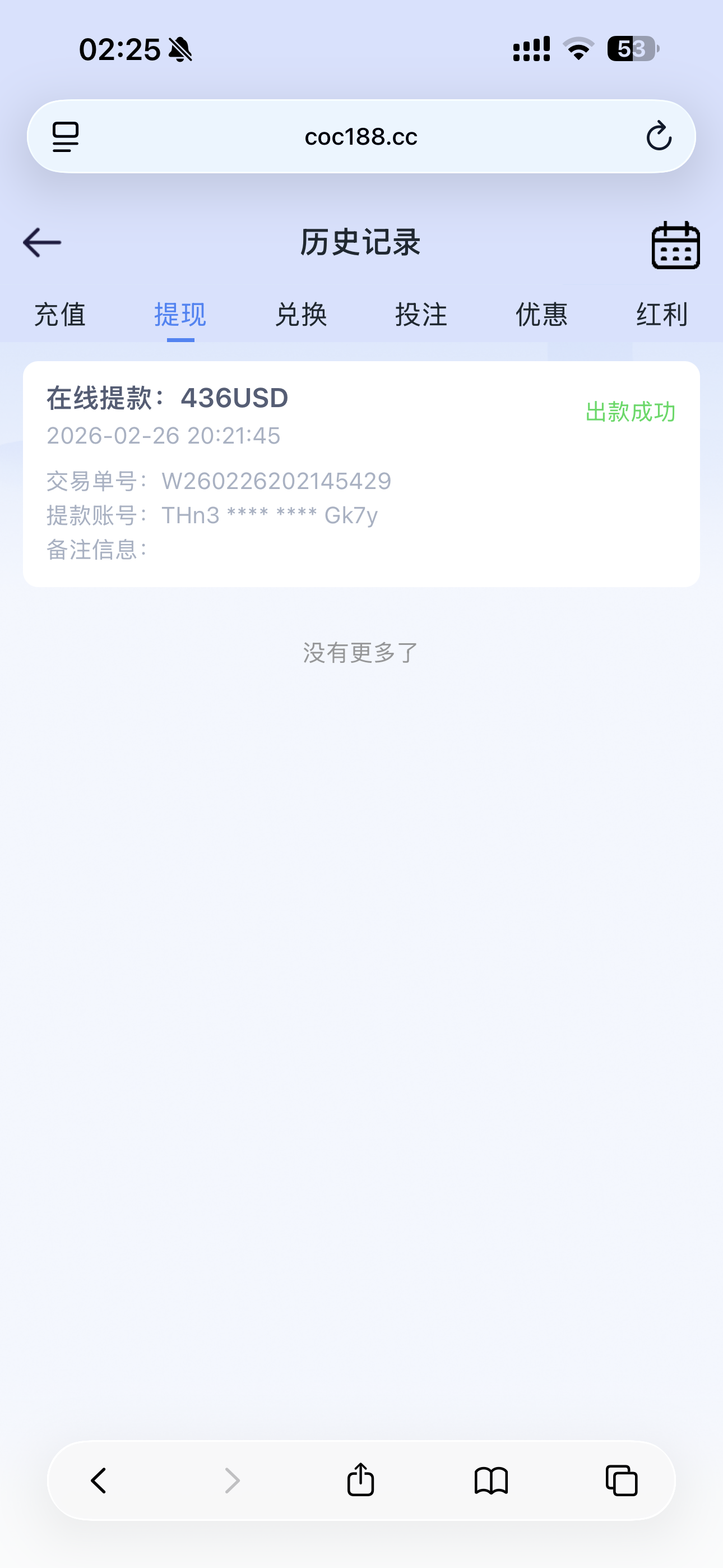Open the tabs overview icon in address bar
Image resolution: width=723 pixels, height=1568 pixels.
coord(65,136)
